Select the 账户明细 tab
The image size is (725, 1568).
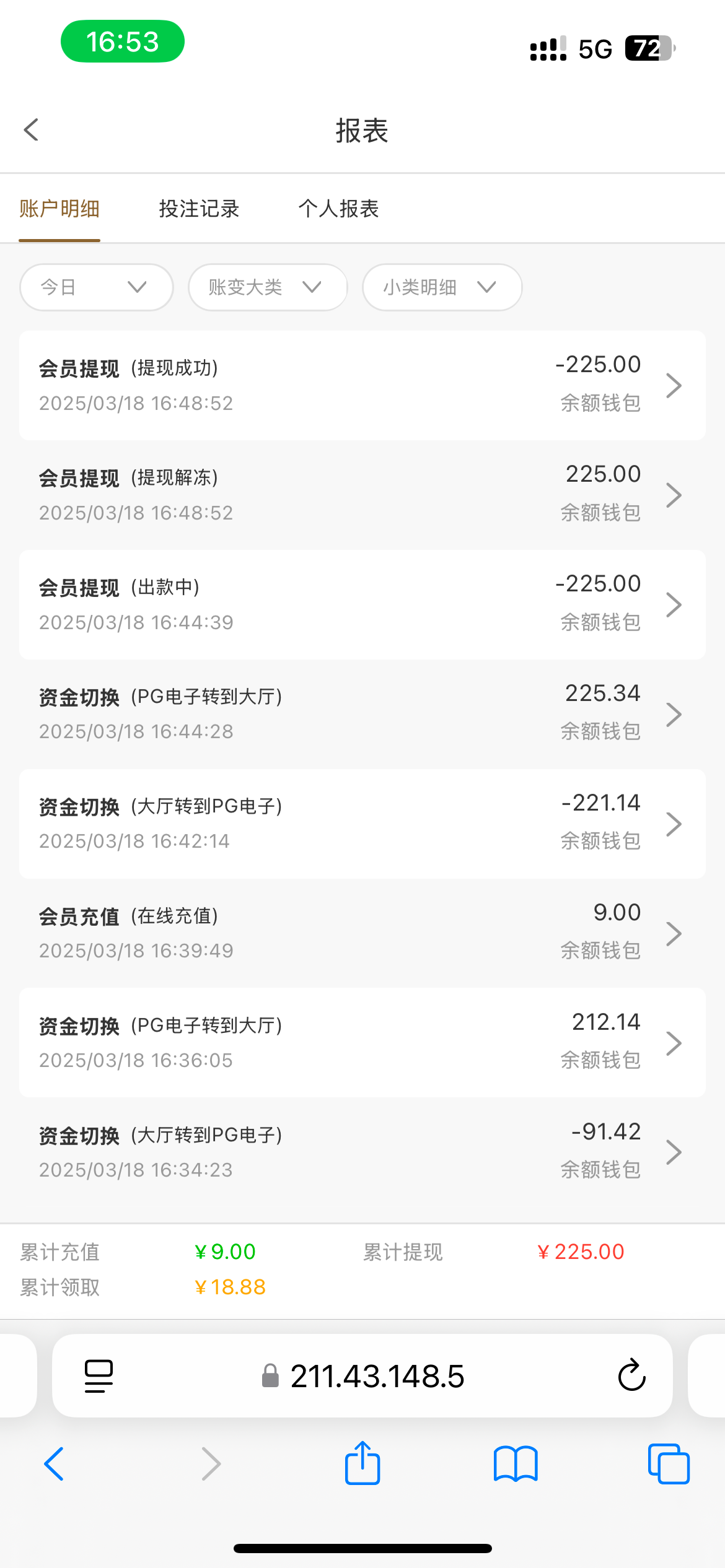[59, 209]
